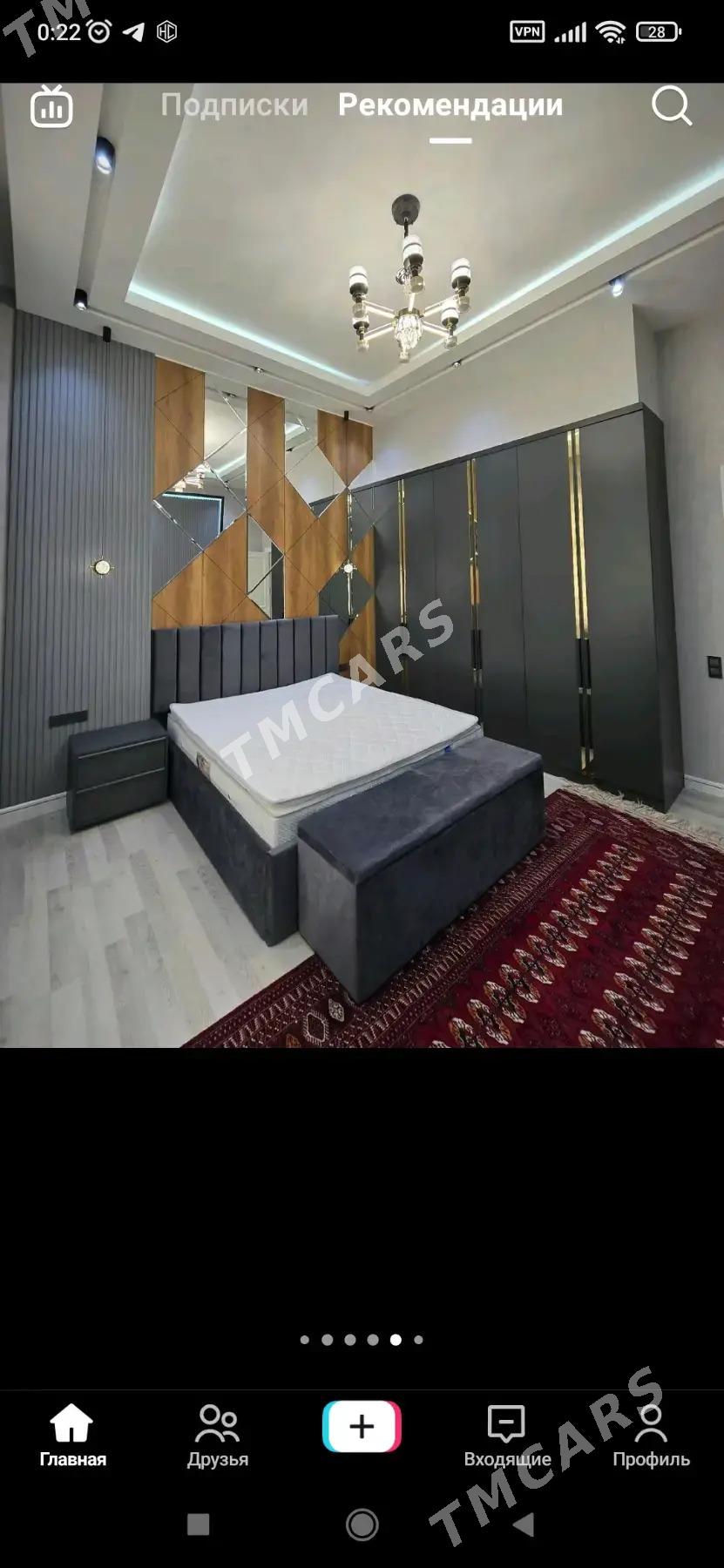724x1568 pixels.
Task: Tap the system home button
Action: coord(362,1524)
